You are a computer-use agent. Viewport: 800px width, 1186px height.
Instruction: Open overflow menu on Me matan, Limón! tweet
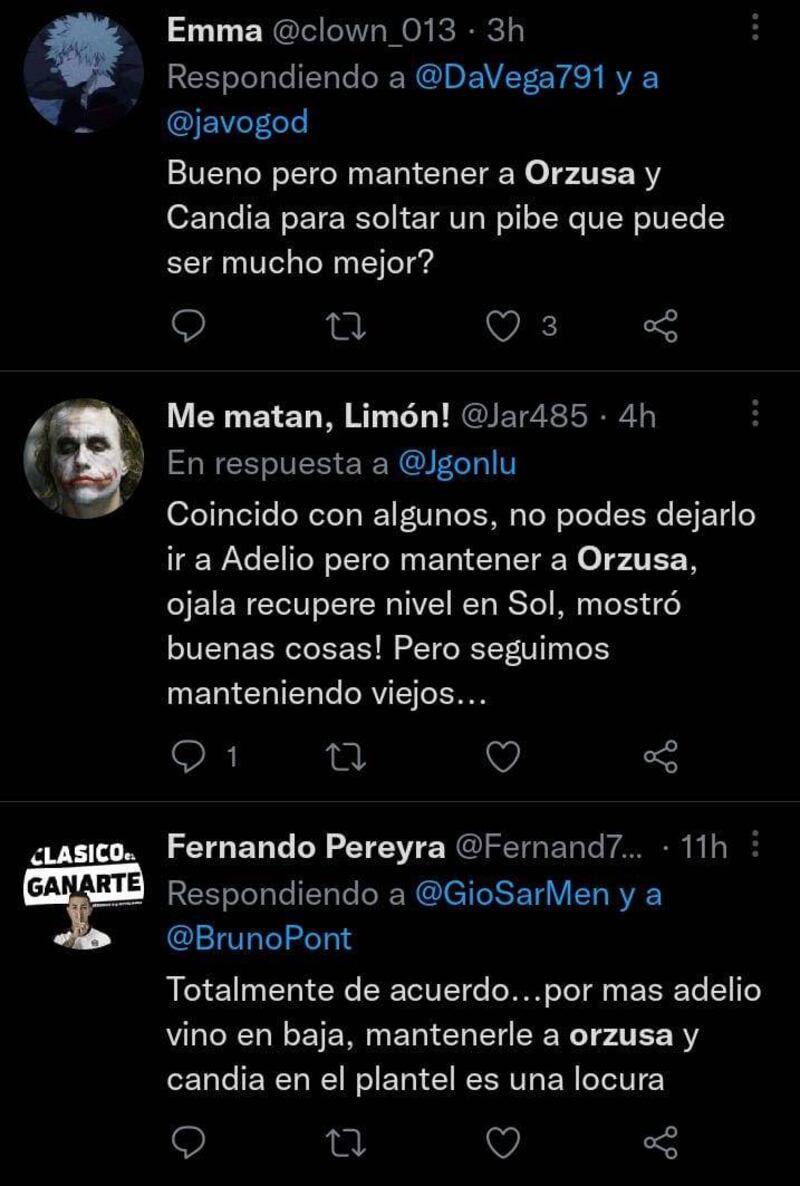[755, 413]
